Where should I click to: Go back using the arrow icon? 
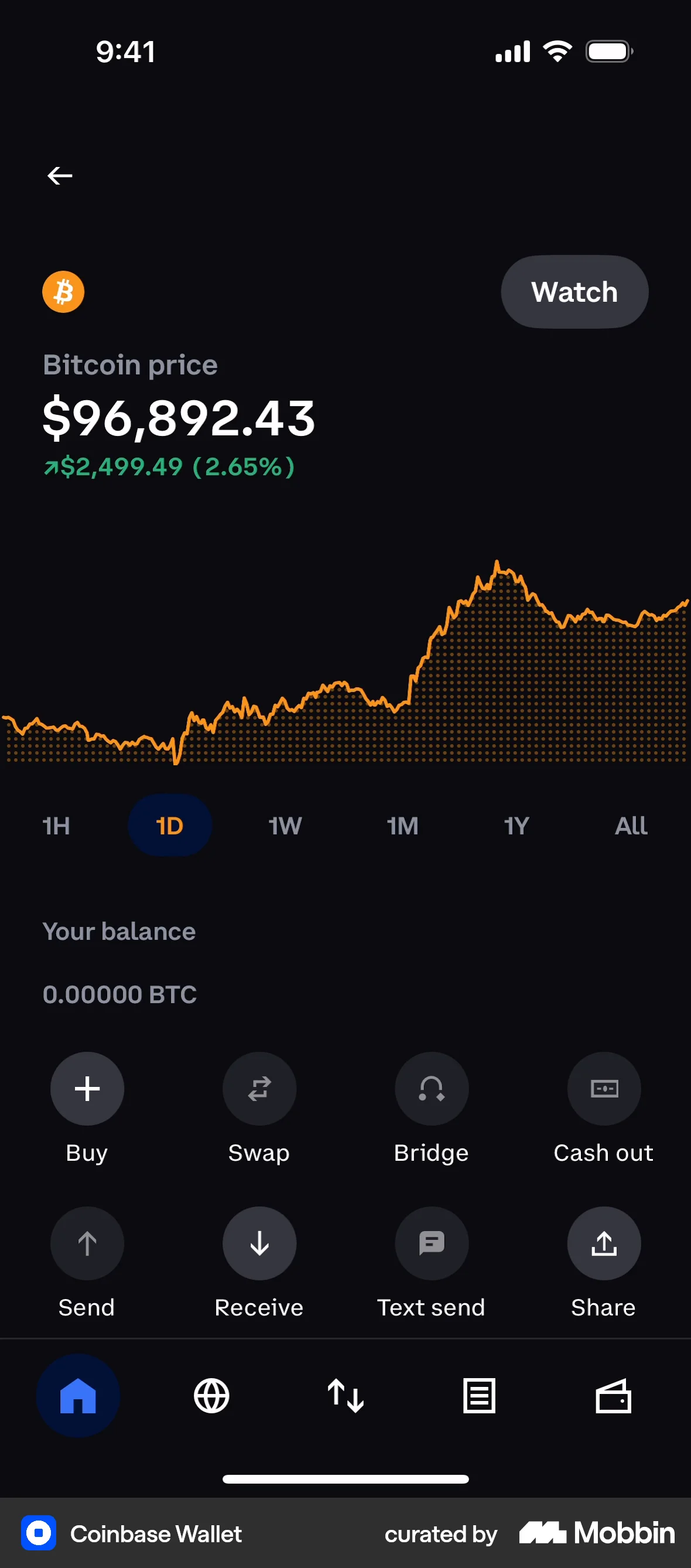click(60, 176)
